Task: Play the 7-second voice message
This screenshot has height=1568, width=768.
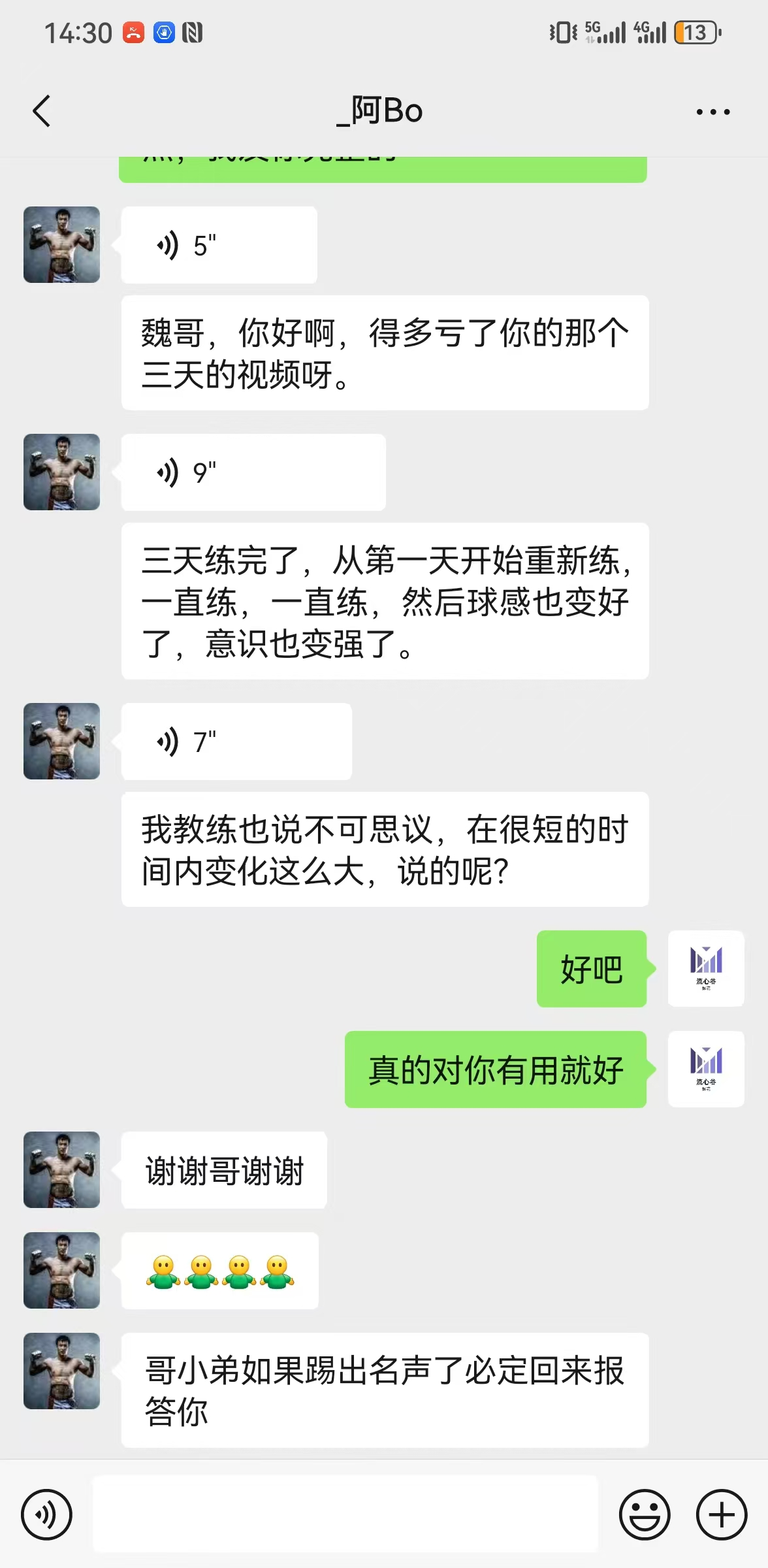Action: pos(236,742)
